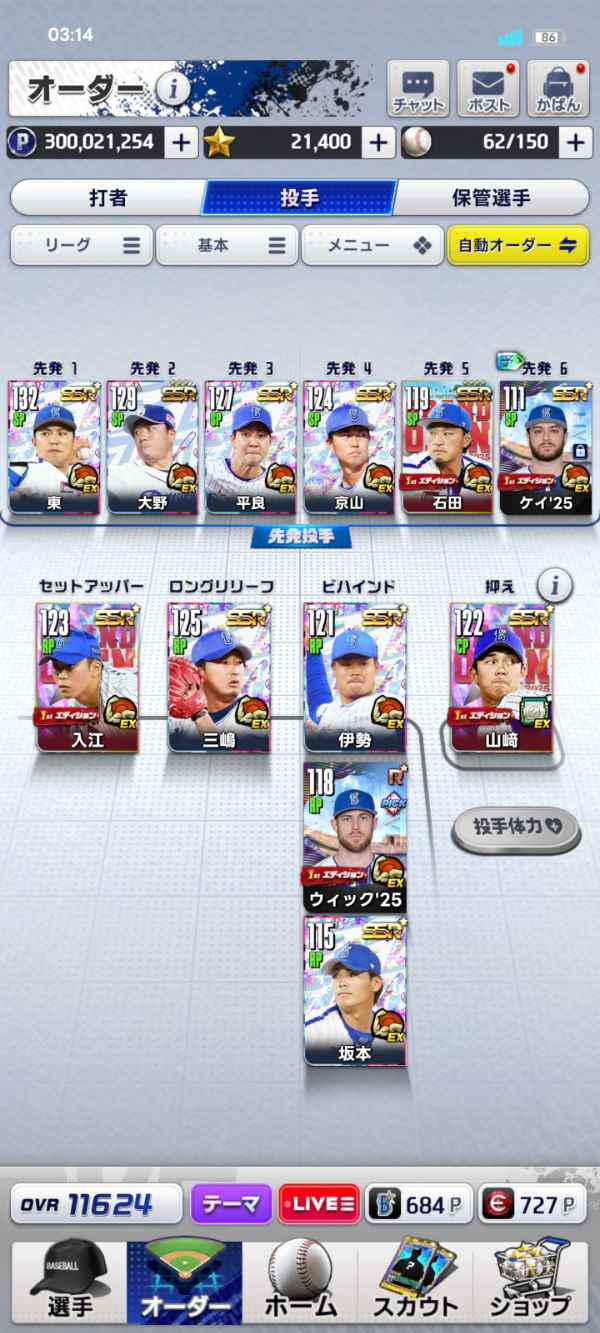Open the ポスト mailbox
This screenshot has height=1333, width=600.
coord(489,89)
